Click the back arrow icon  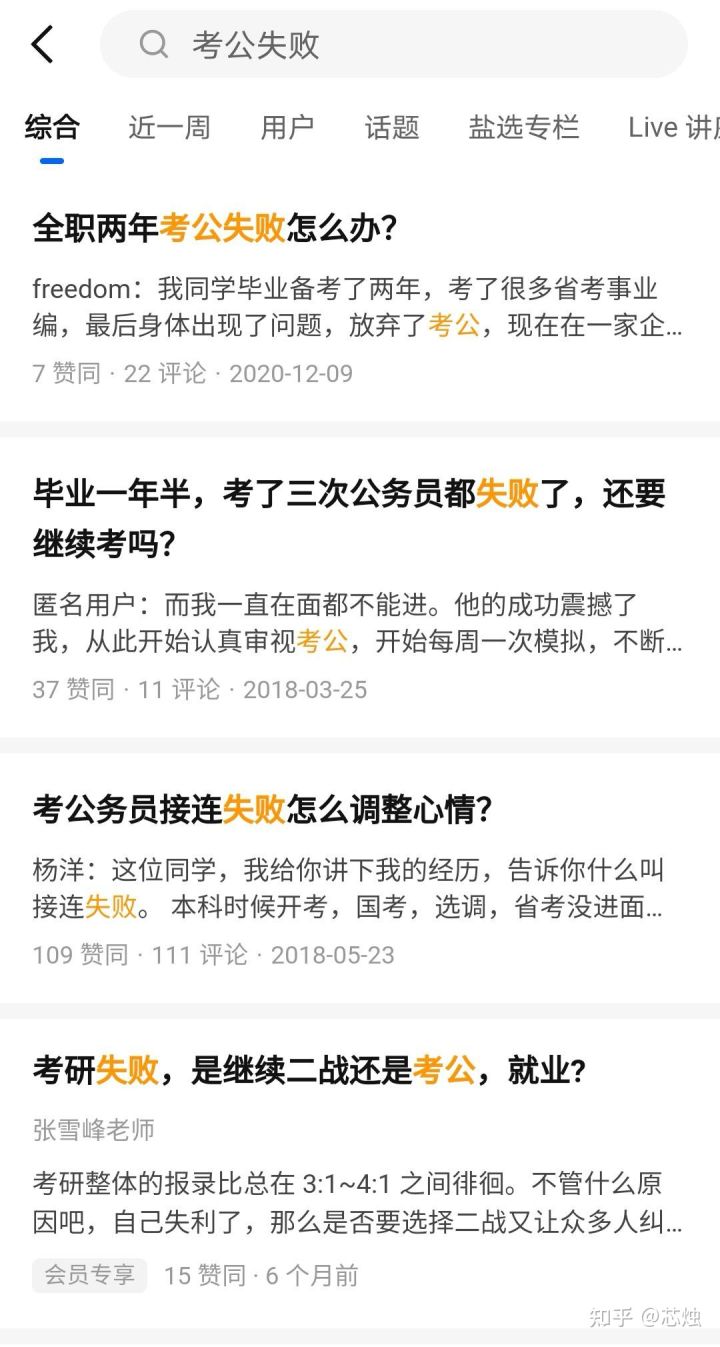coord(41,45)
